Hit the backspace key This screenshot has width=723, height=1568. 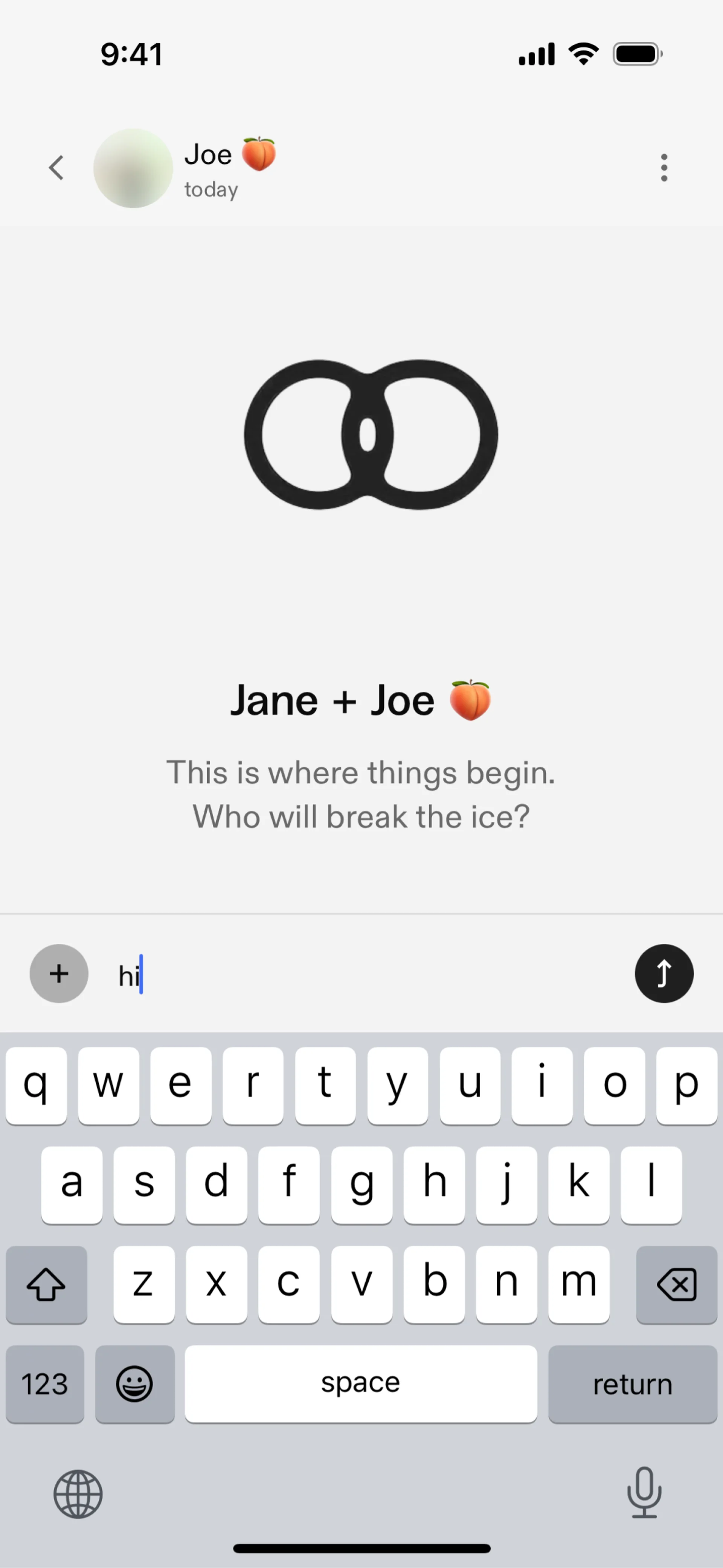(676, 1284)
